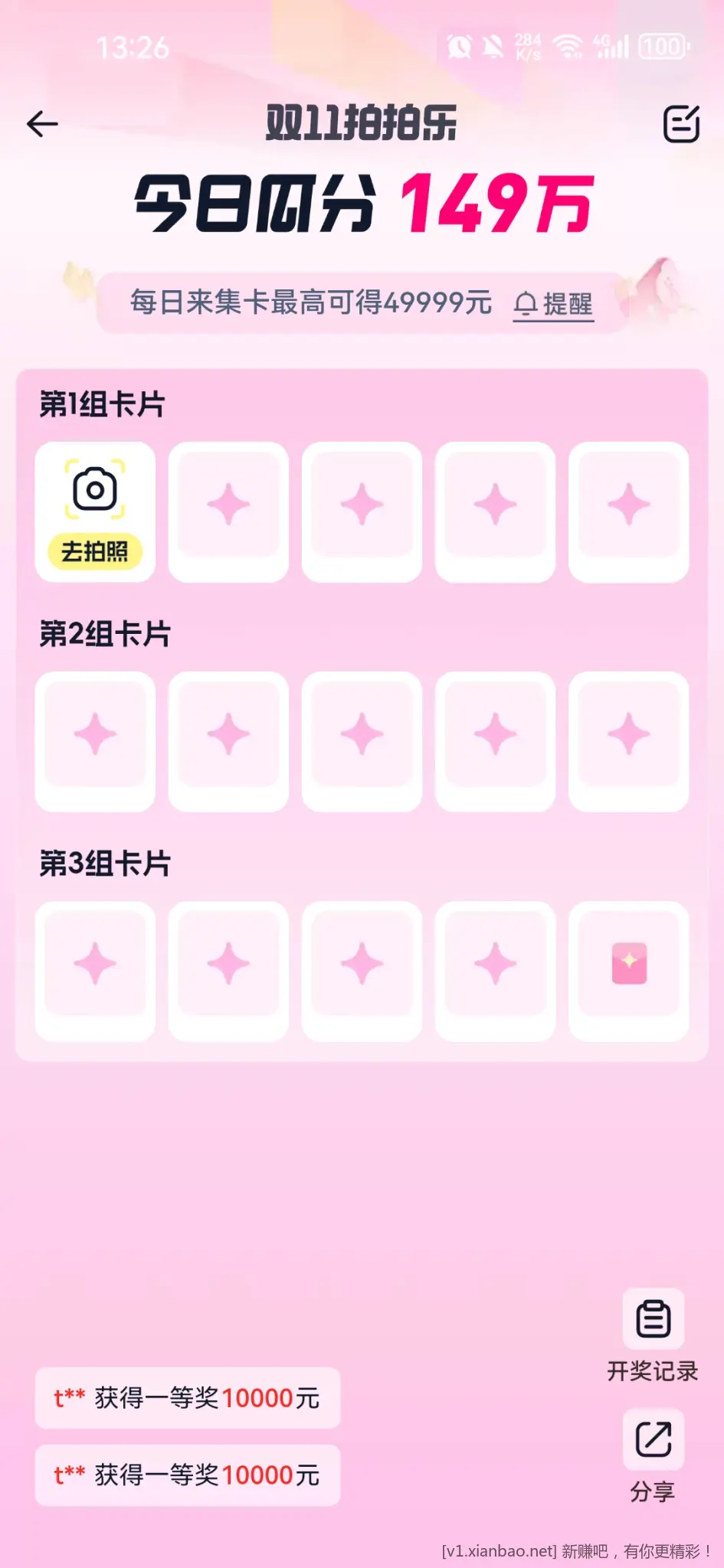Tap the first sparkle card of 第2组卡片
This screenshot has width=724, height=1568.
[94, 737]
